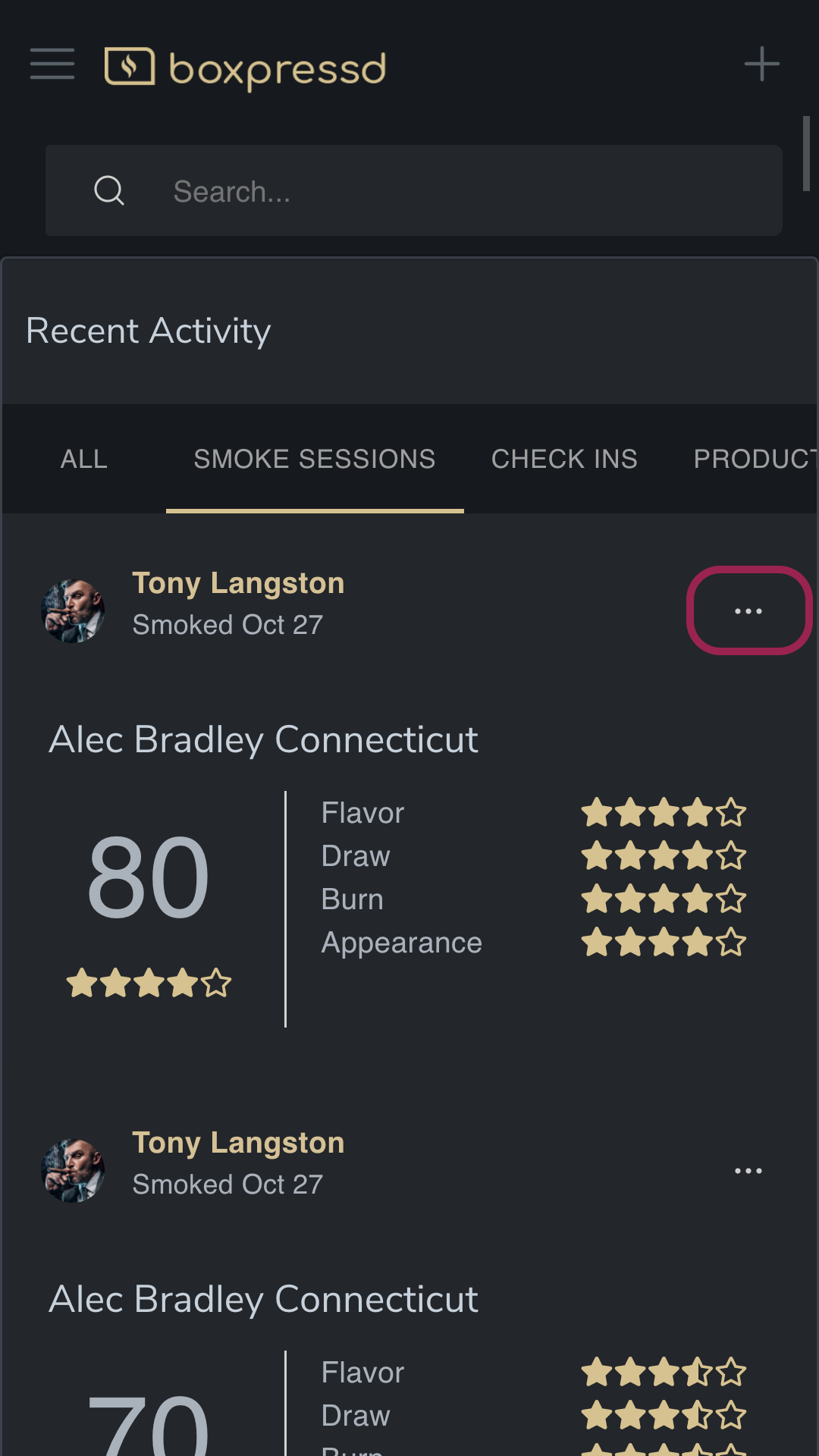This screenshot has height=1456, width=819.
Task: Tap the boxpressd logo to go home
Action: (245, 67)
